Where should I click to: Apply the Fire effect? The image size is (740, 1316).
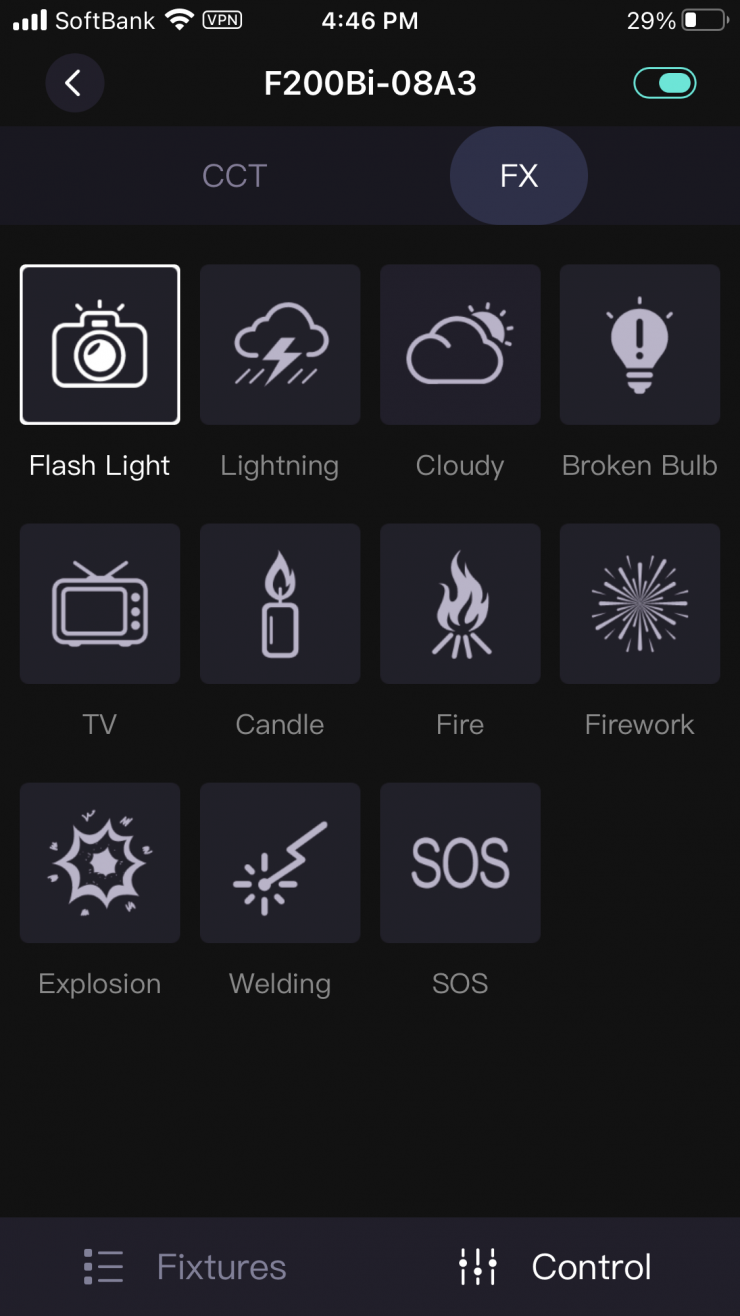pyautogui.click(x=460, y=604)
